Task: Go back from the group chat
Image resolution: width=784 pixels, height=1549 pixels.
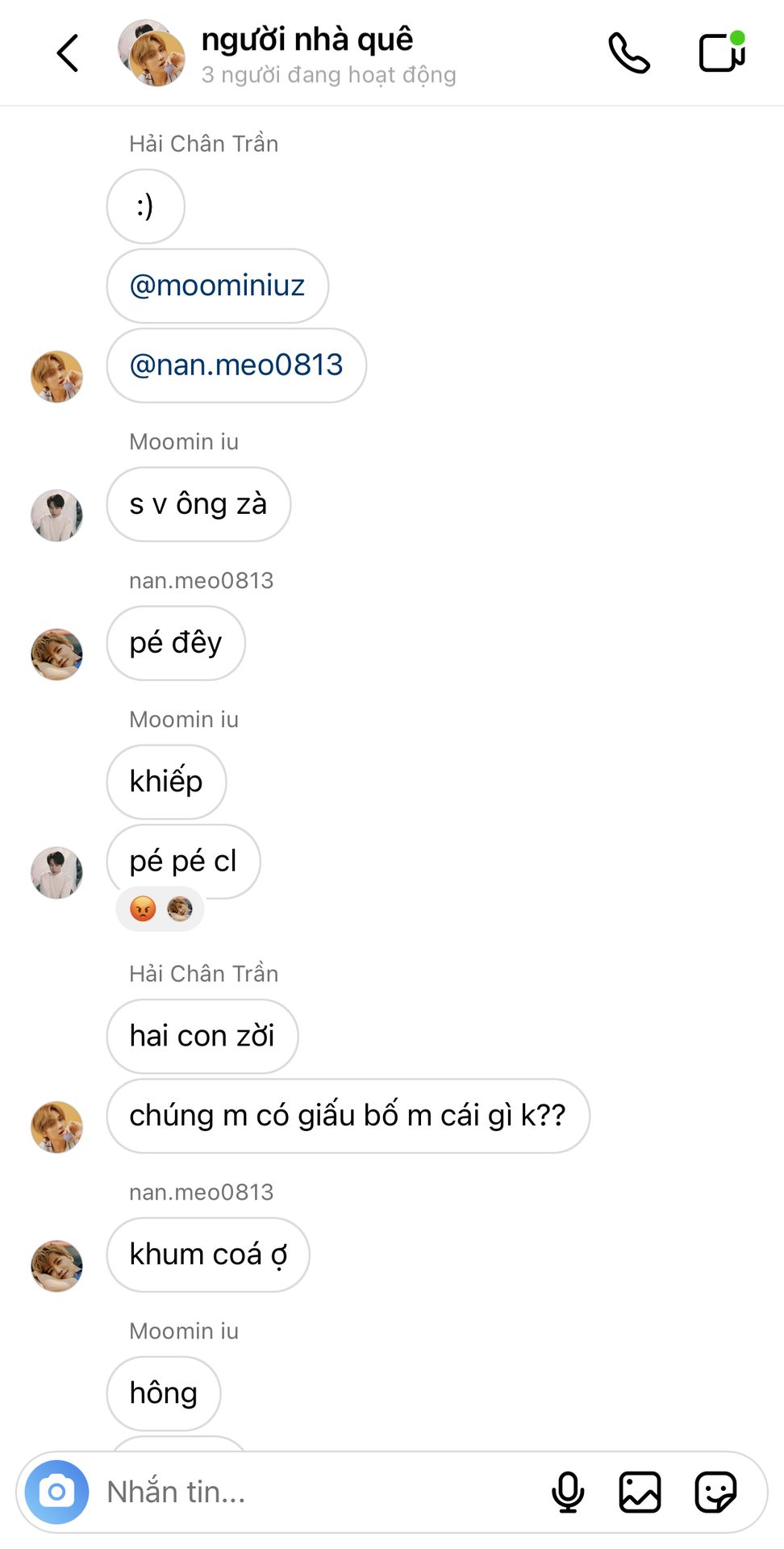Action: [x=68, y=53]
